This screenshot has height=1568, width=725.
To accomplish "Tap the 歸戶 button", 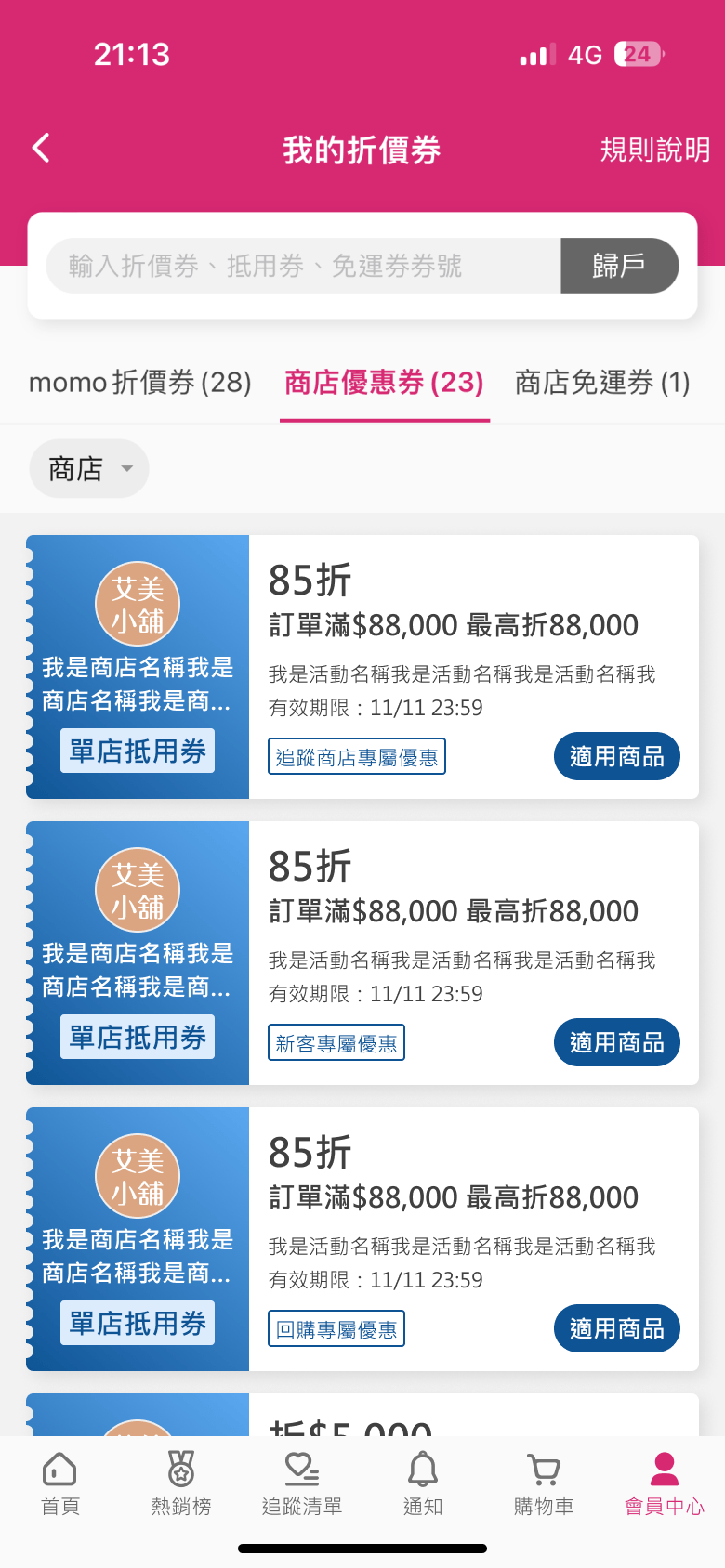I will click(x=619, y=266).
